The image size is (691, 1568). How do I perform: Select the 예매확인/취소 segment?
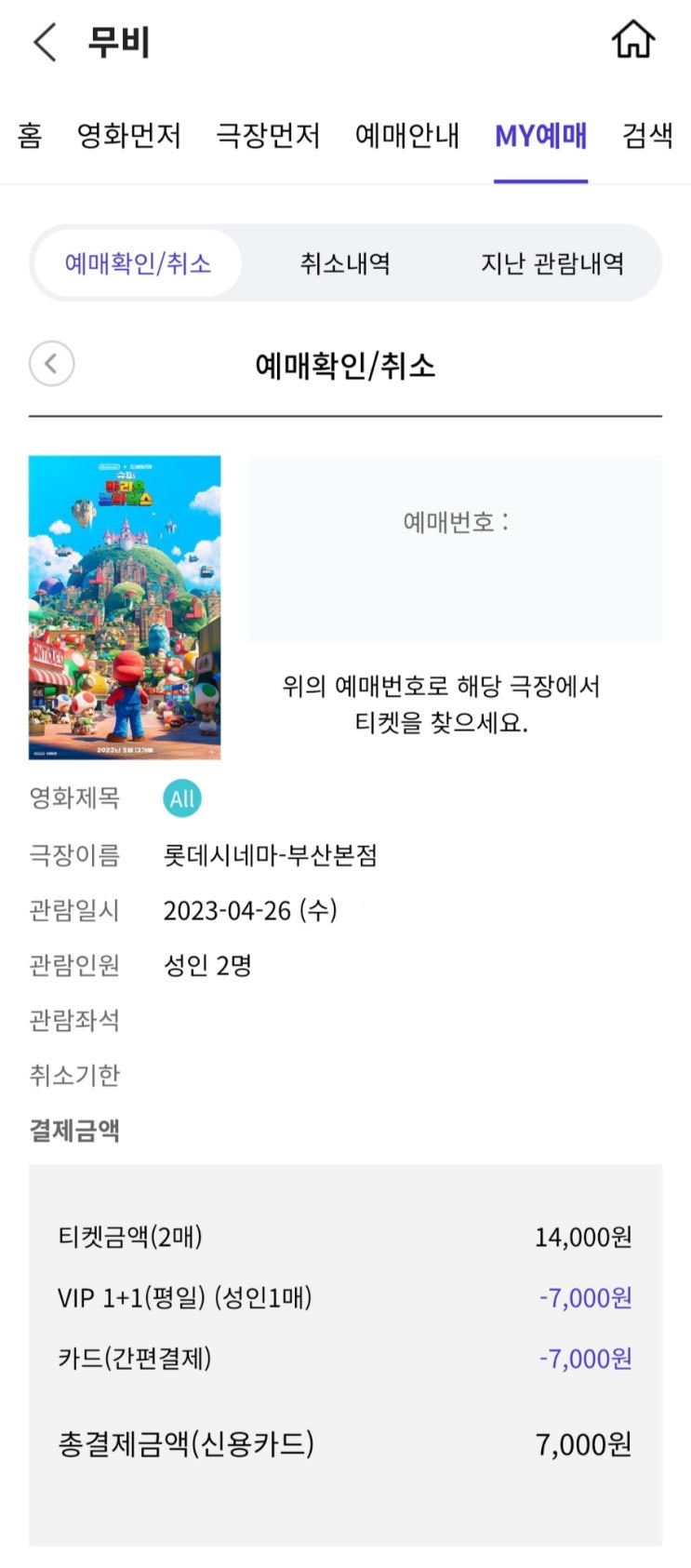(x=138, y=263)
